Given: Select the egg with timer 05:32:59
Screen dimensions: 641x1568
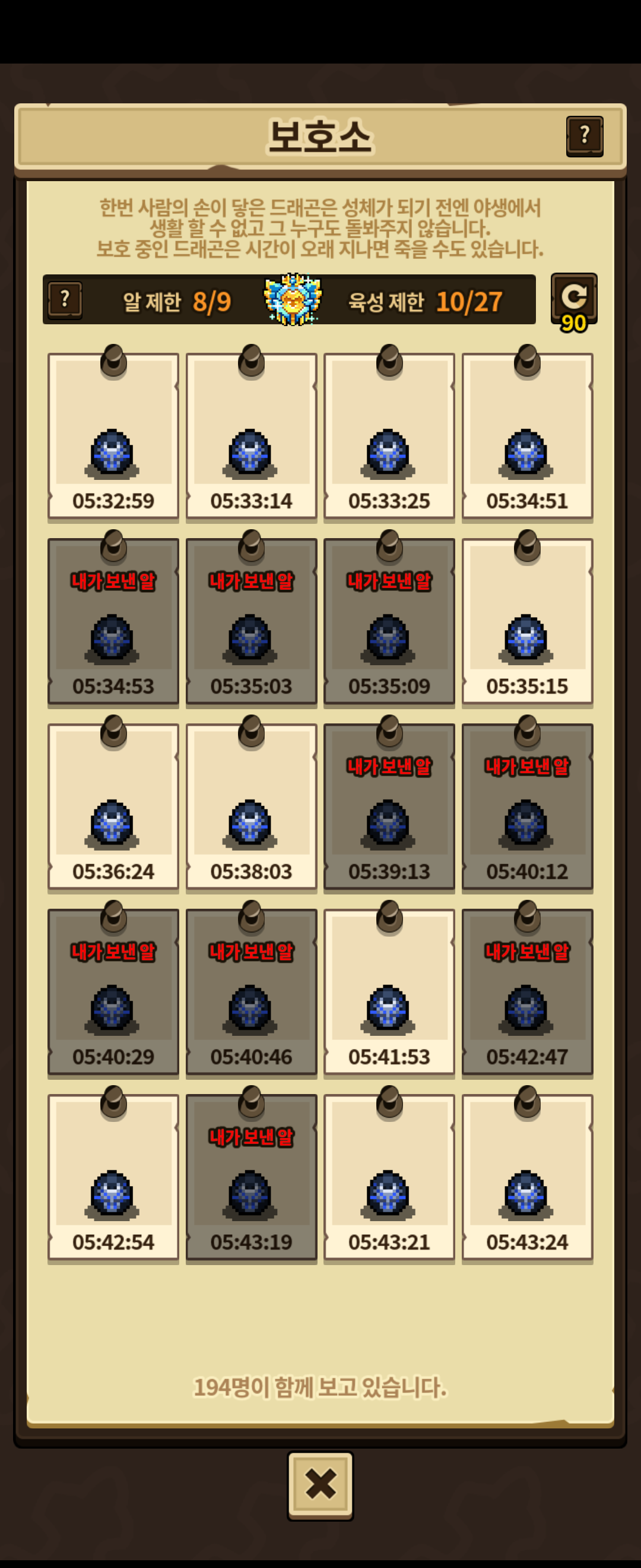Looking at the screenshot, I should click(113, 436).
